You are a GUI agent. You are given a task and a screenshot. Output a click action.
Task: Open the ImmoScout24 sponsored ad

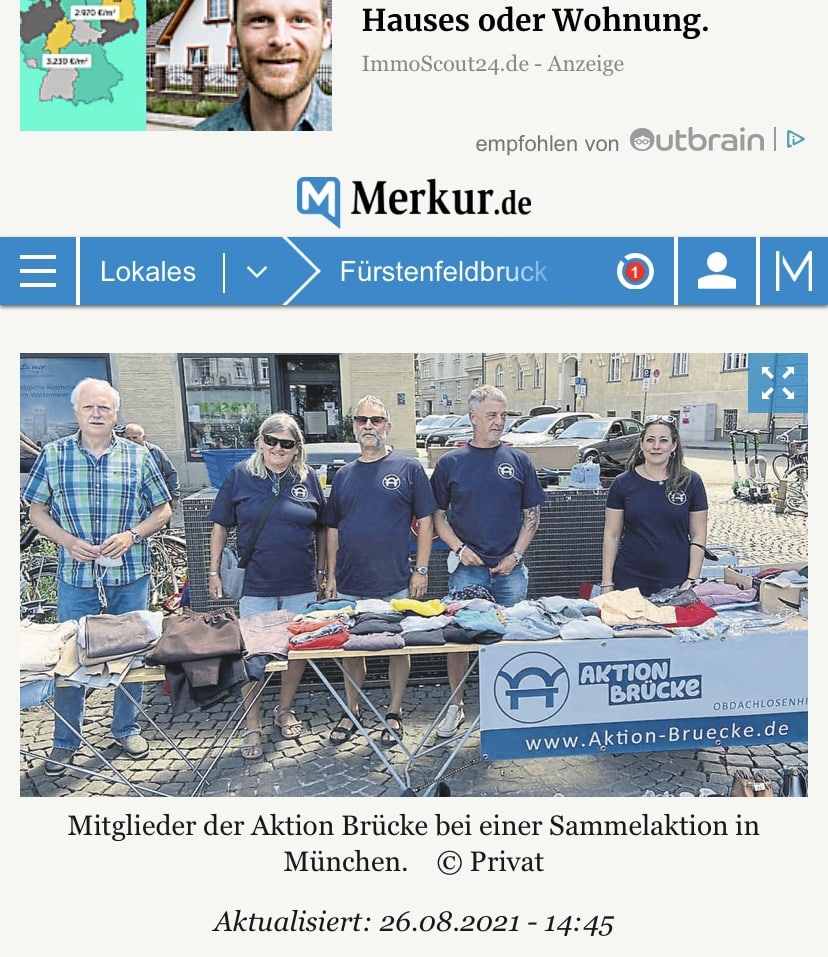click(534, 20)
